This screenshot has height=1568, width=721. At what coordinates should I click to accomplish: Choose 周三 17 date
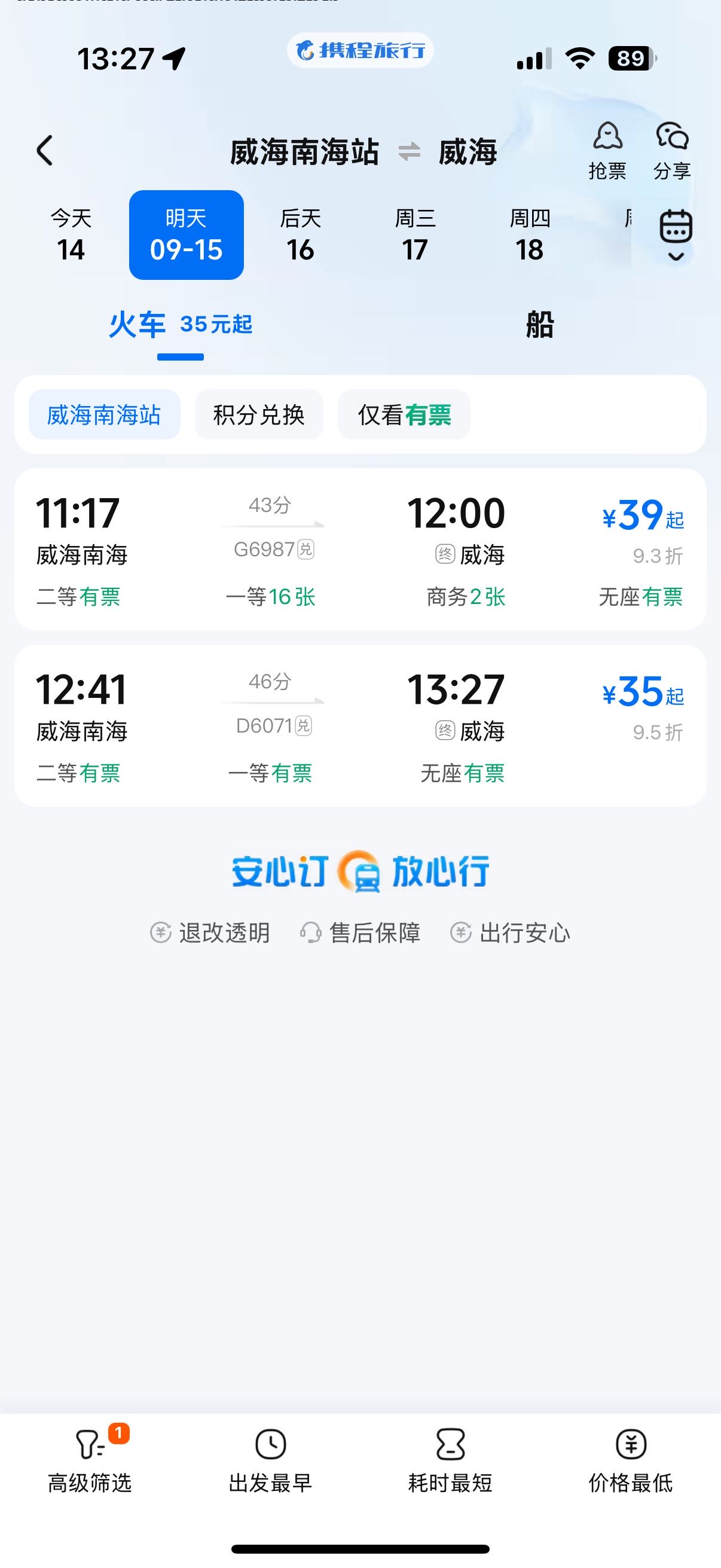(x=415, y=235)
